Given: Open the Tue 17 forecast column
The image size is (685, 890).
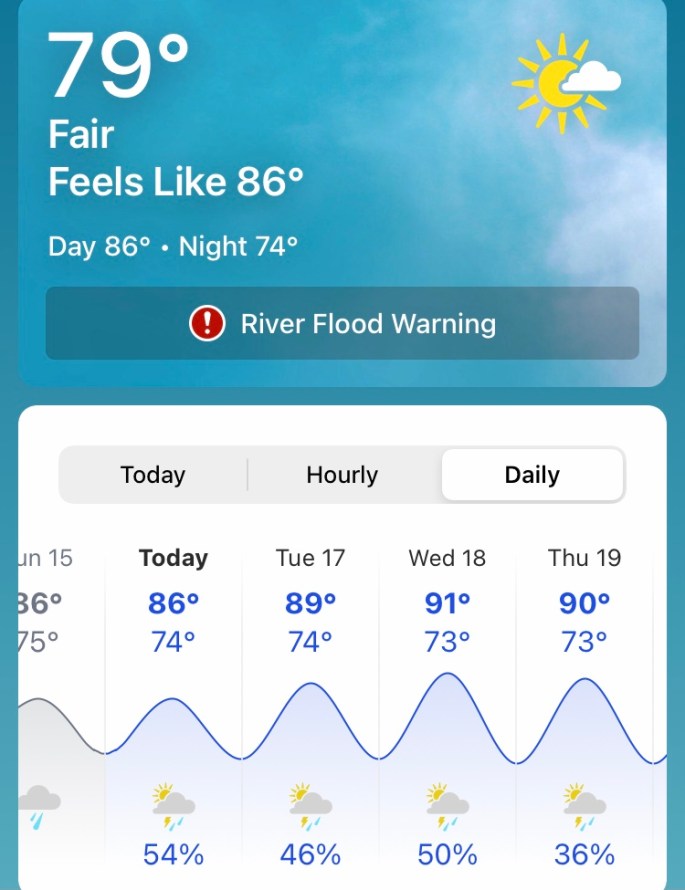Looking at the screenshot, I should (310, 700).
